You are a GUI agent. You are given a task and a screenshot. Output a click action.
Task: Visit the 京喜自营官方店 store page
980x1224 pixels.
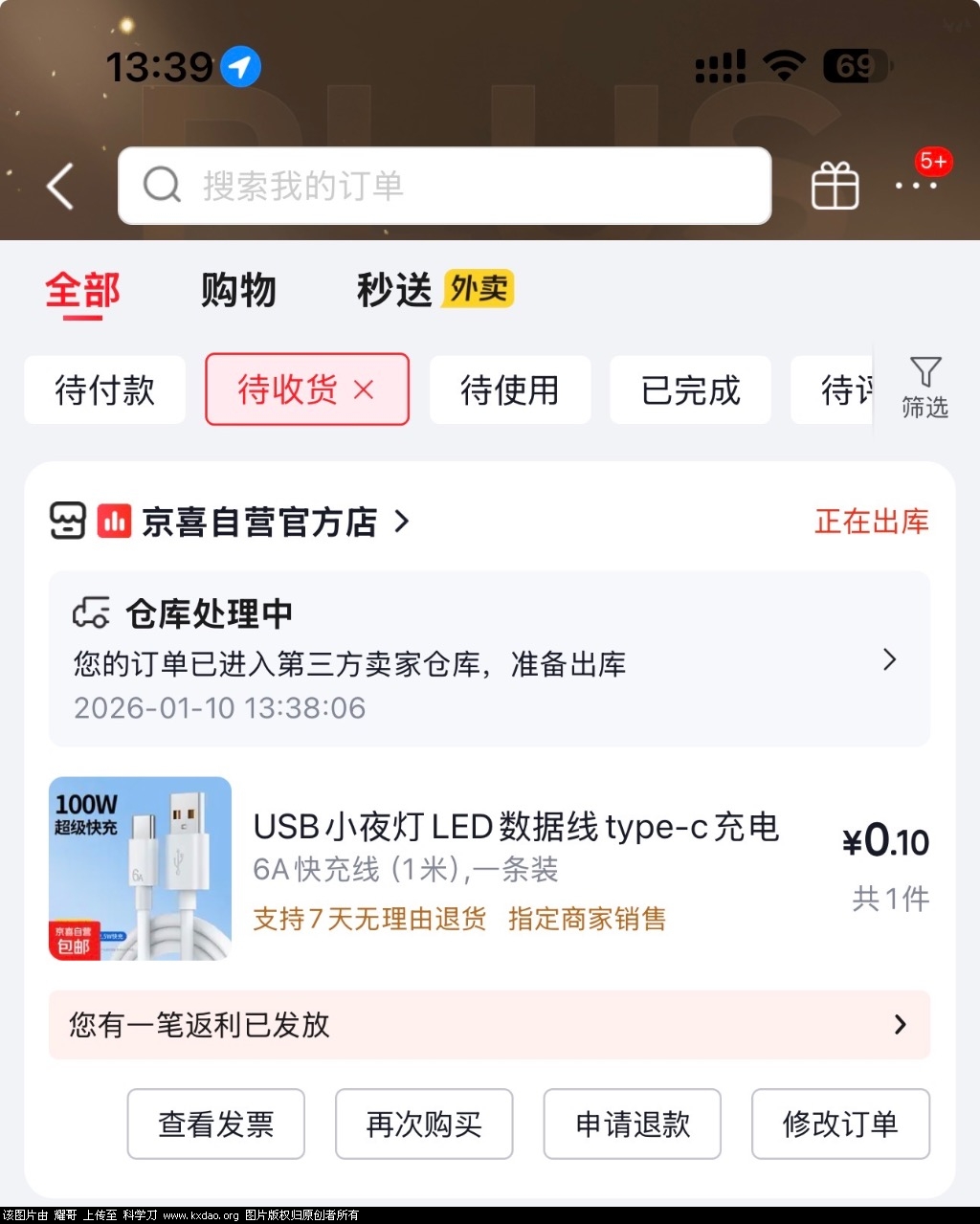pos(258,522)
